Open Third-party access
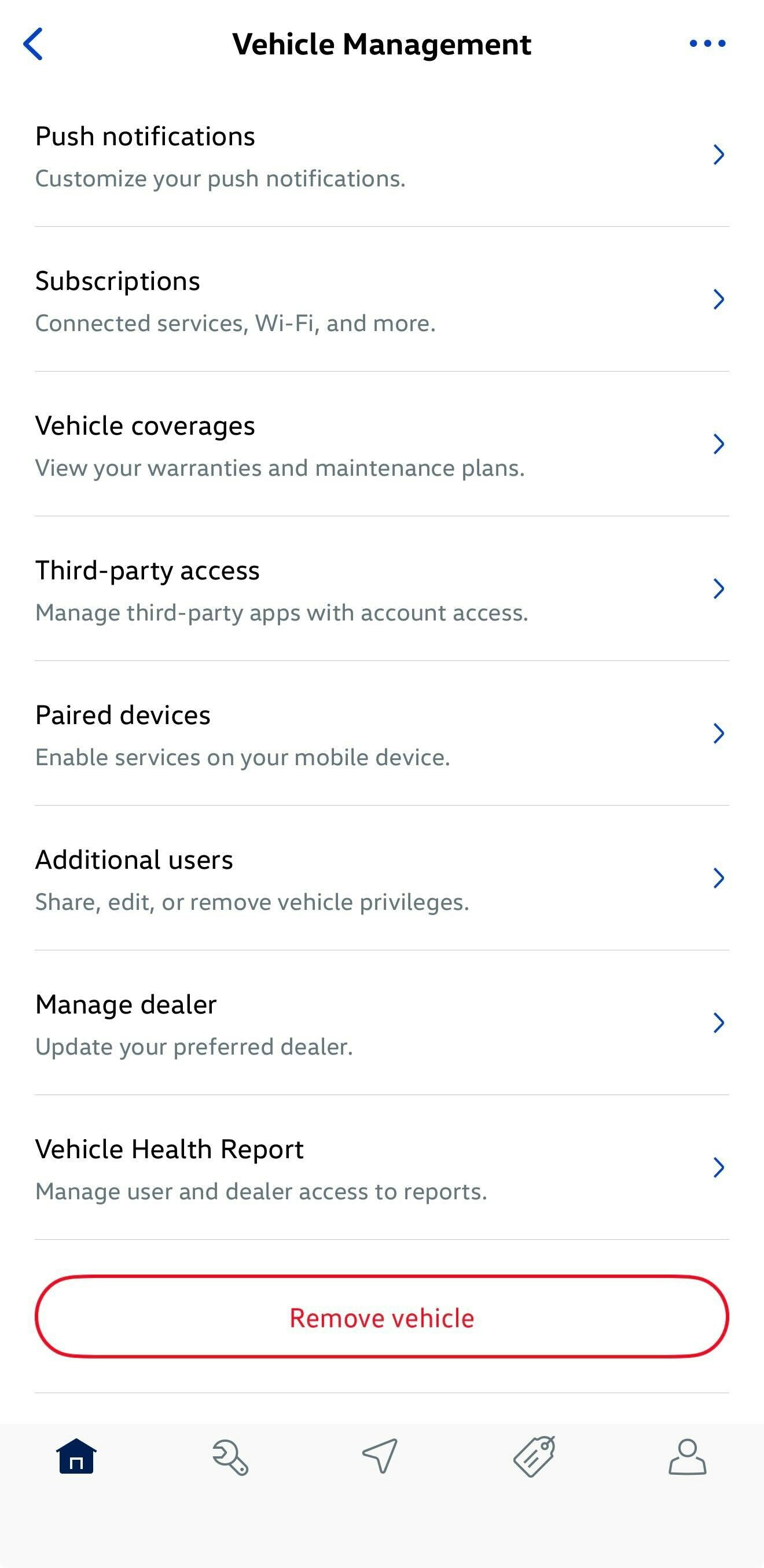 click(x=381, y=590)
